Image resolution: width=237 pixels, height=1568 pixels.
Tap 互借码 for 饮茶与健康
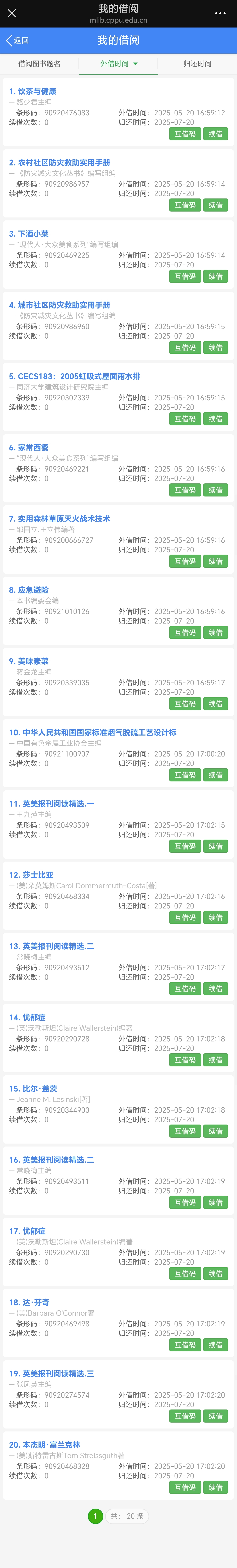coord(185,134)
